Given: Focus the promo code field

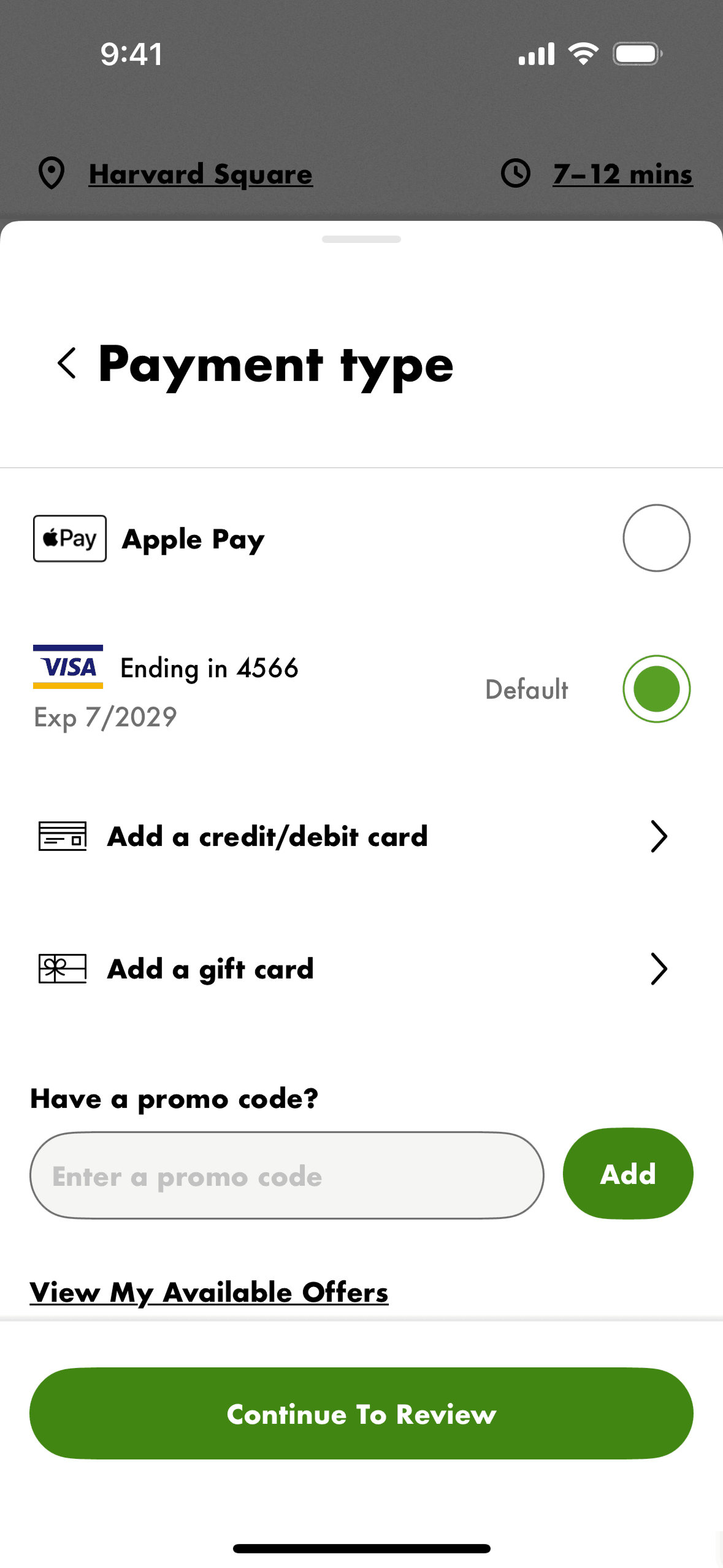Looking at the screenshot, I should pos(286,1175).
